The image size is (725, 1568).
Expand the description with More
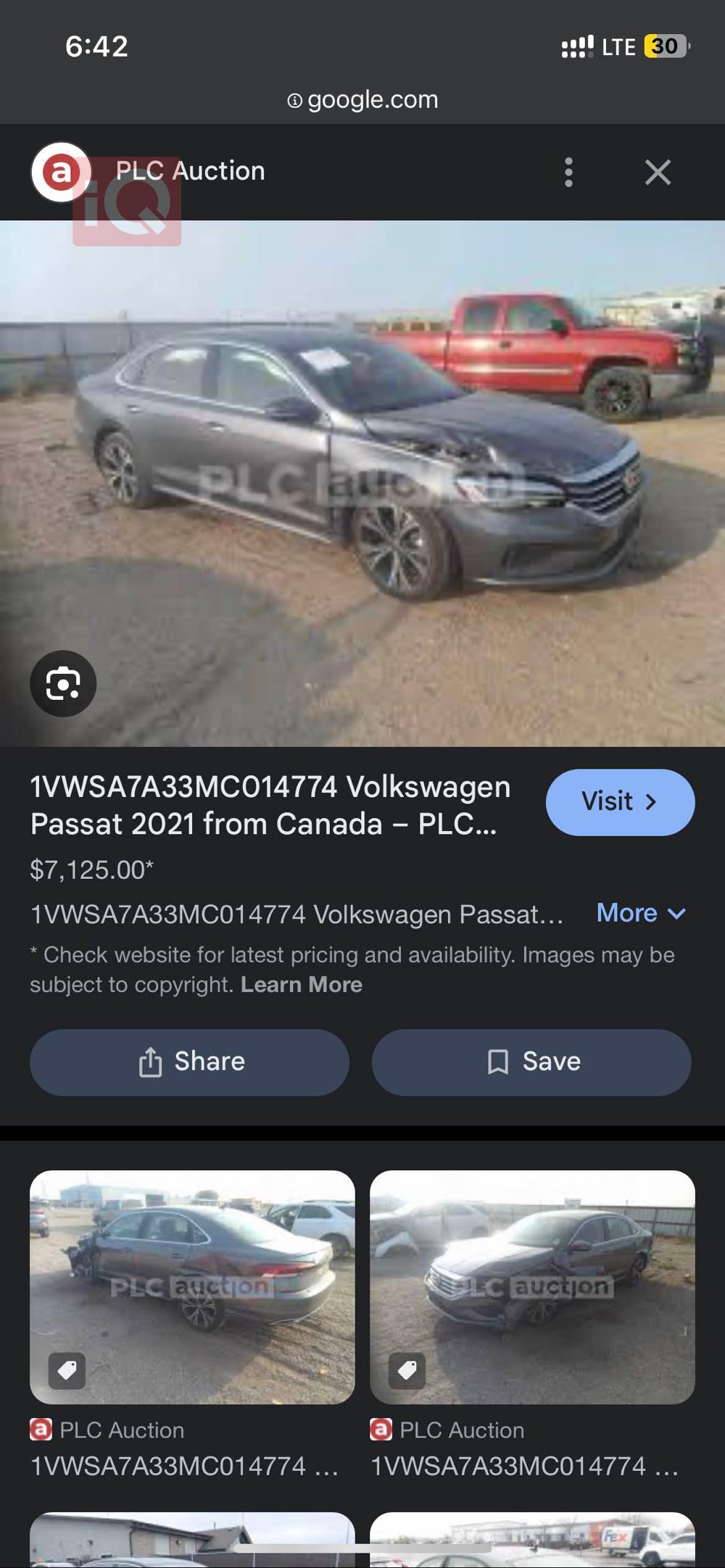pos(640,913)
